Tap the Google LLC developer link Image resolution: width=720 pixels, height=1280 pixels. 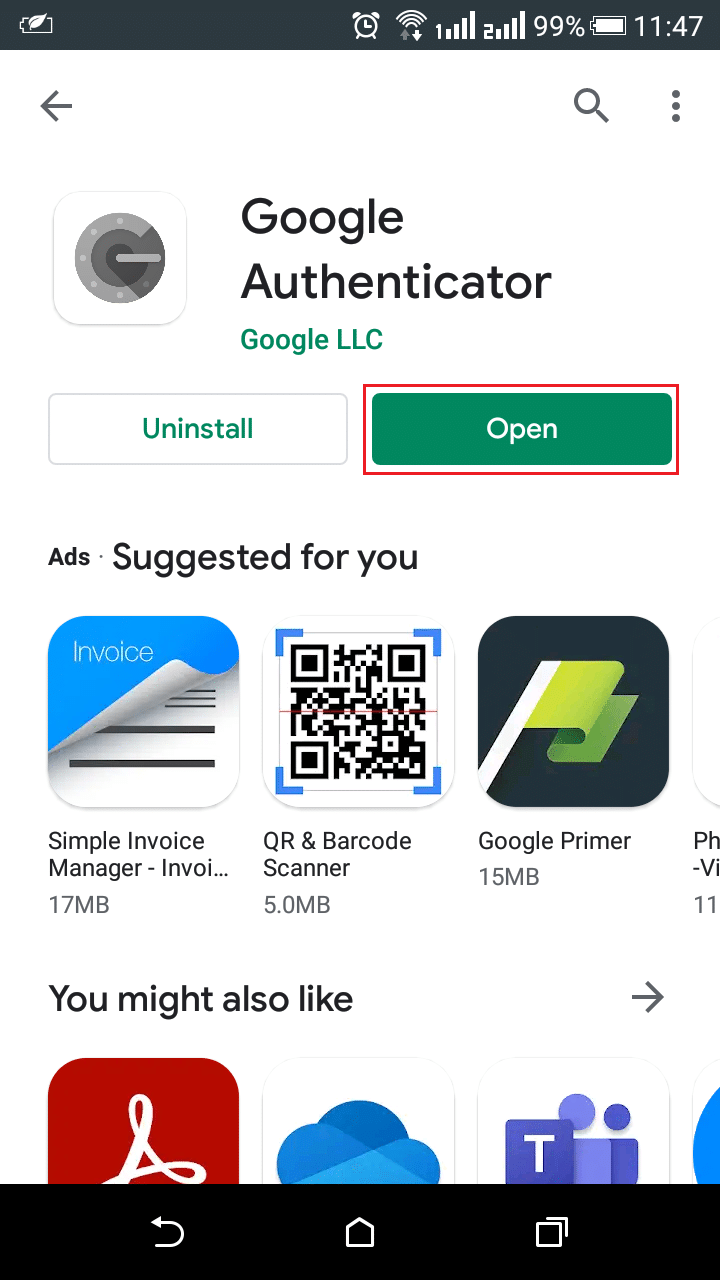311,339
